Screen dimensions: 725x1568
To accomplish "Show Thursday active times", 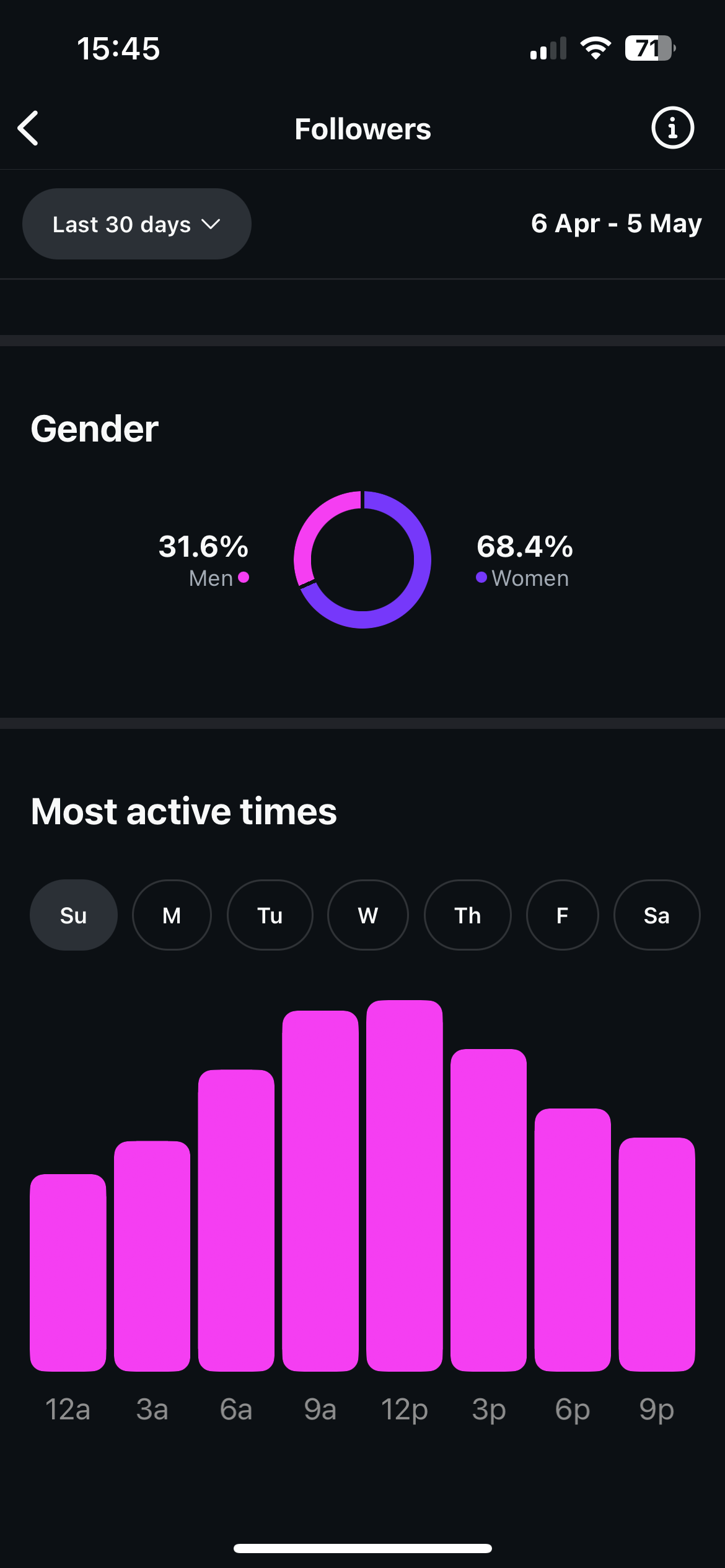I will [467, 915].
